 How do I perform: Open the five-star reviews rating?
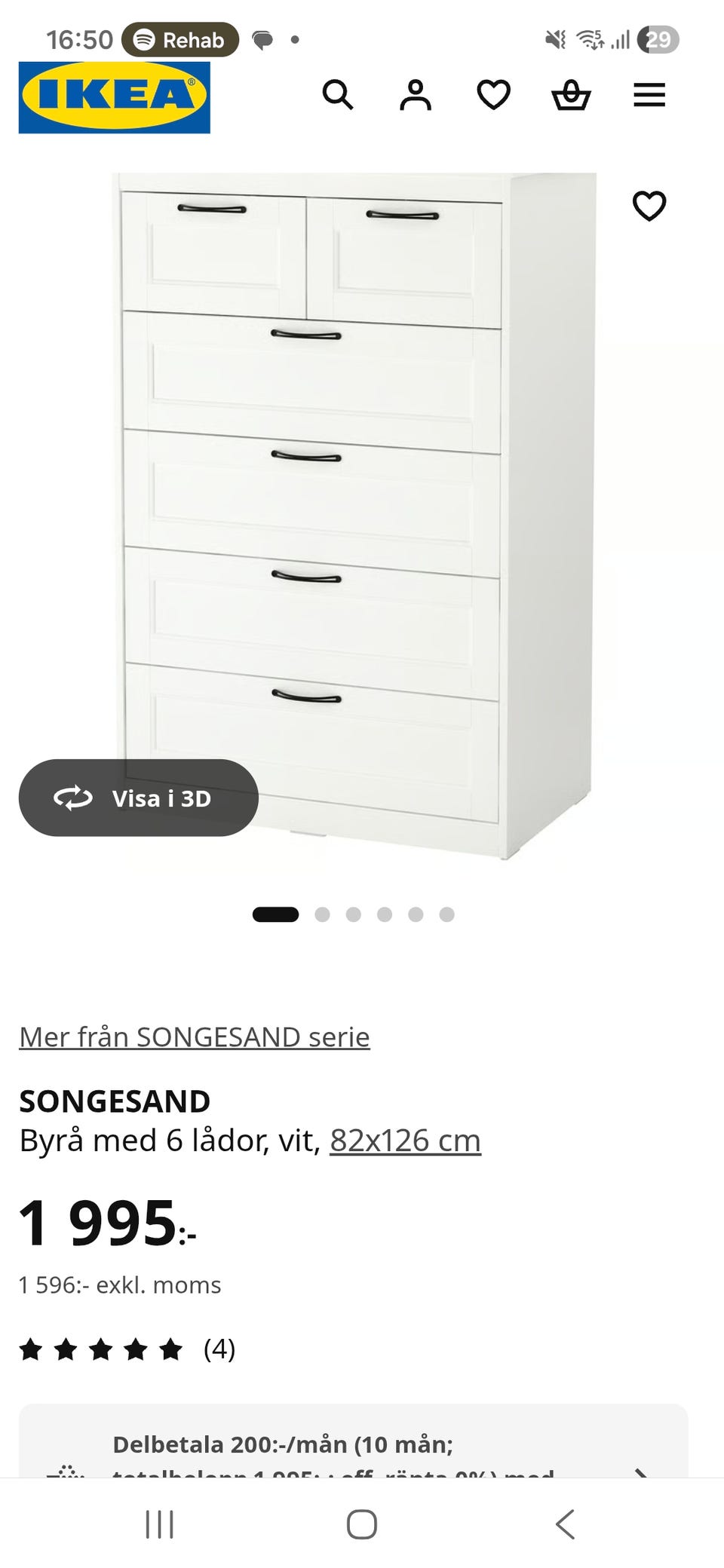click(127, 1349)
